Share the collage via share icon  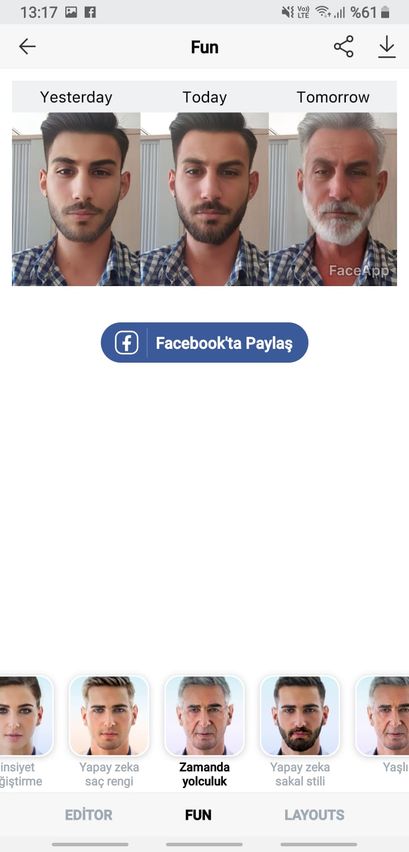tap(344, 47)
